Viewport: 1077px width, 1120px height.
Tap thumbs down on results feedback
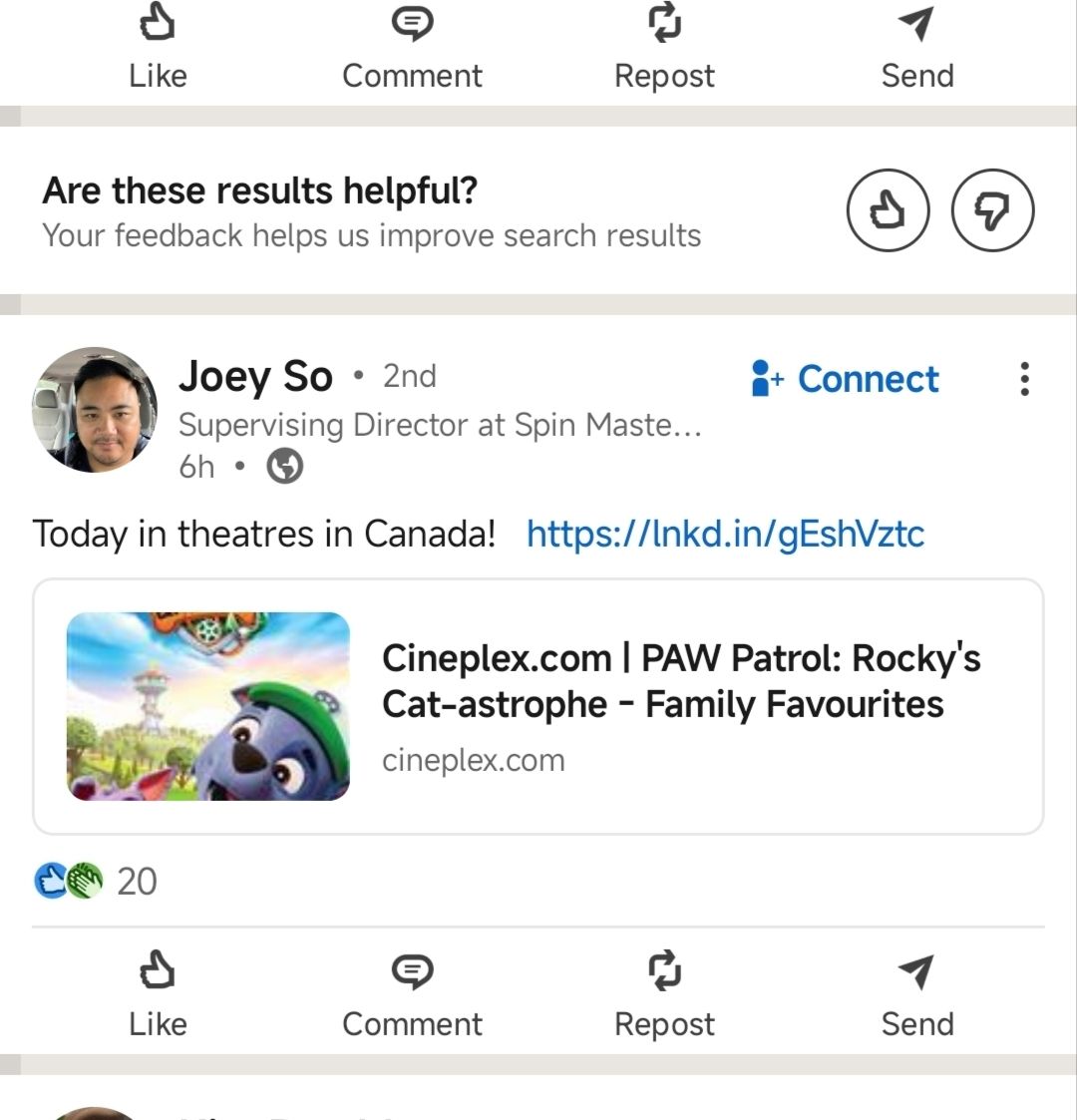[992, 210]
